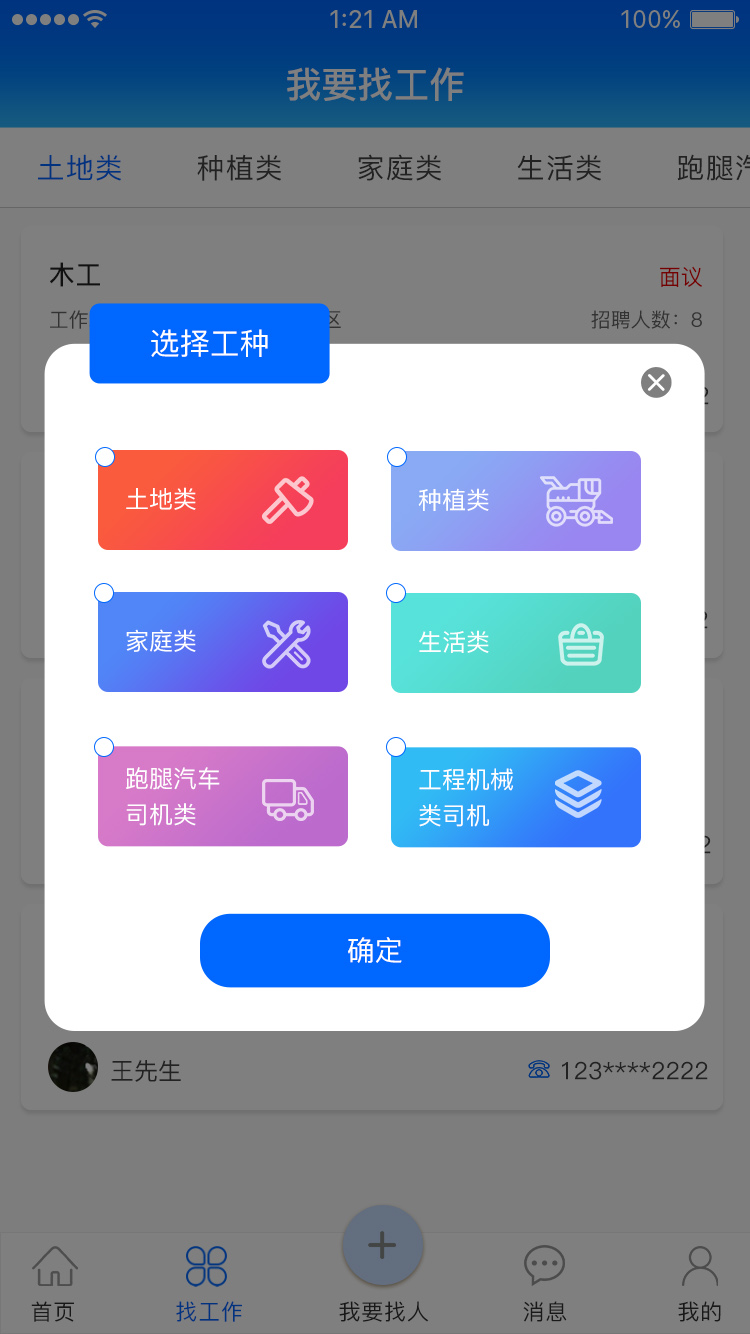Image resolution: width=750 pixels, height=1334 pixels.
Task: Open the 生活类 top tab
Action: pos(559,168)
